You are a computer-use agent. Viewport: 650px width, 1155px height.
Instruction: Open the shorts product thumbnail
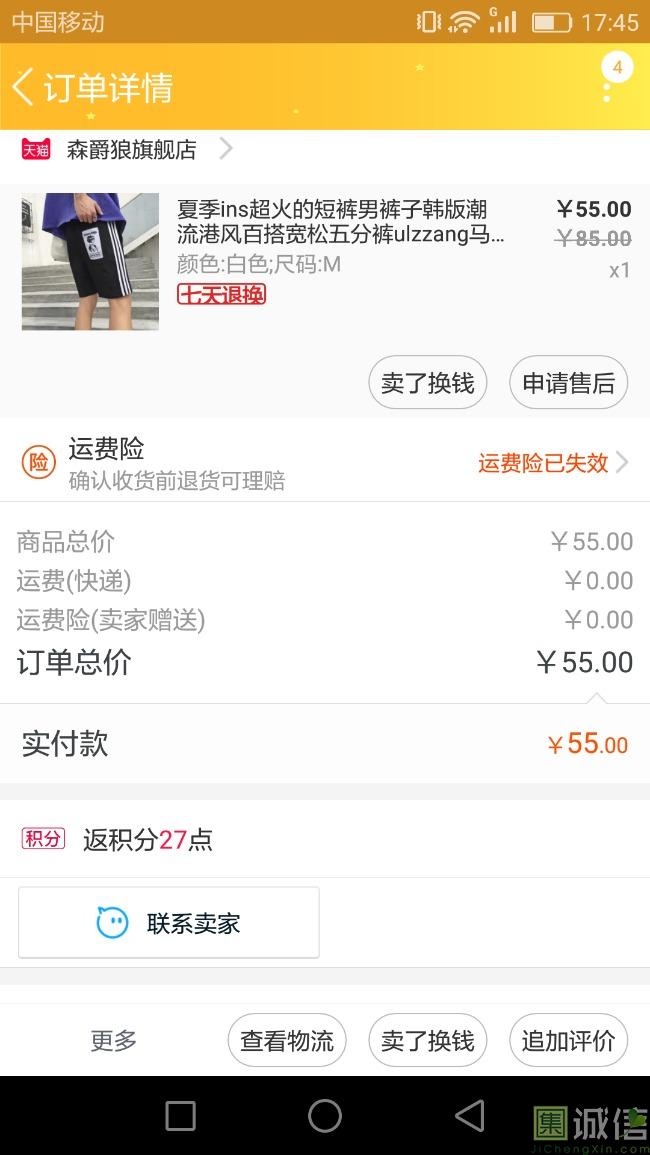90,261
